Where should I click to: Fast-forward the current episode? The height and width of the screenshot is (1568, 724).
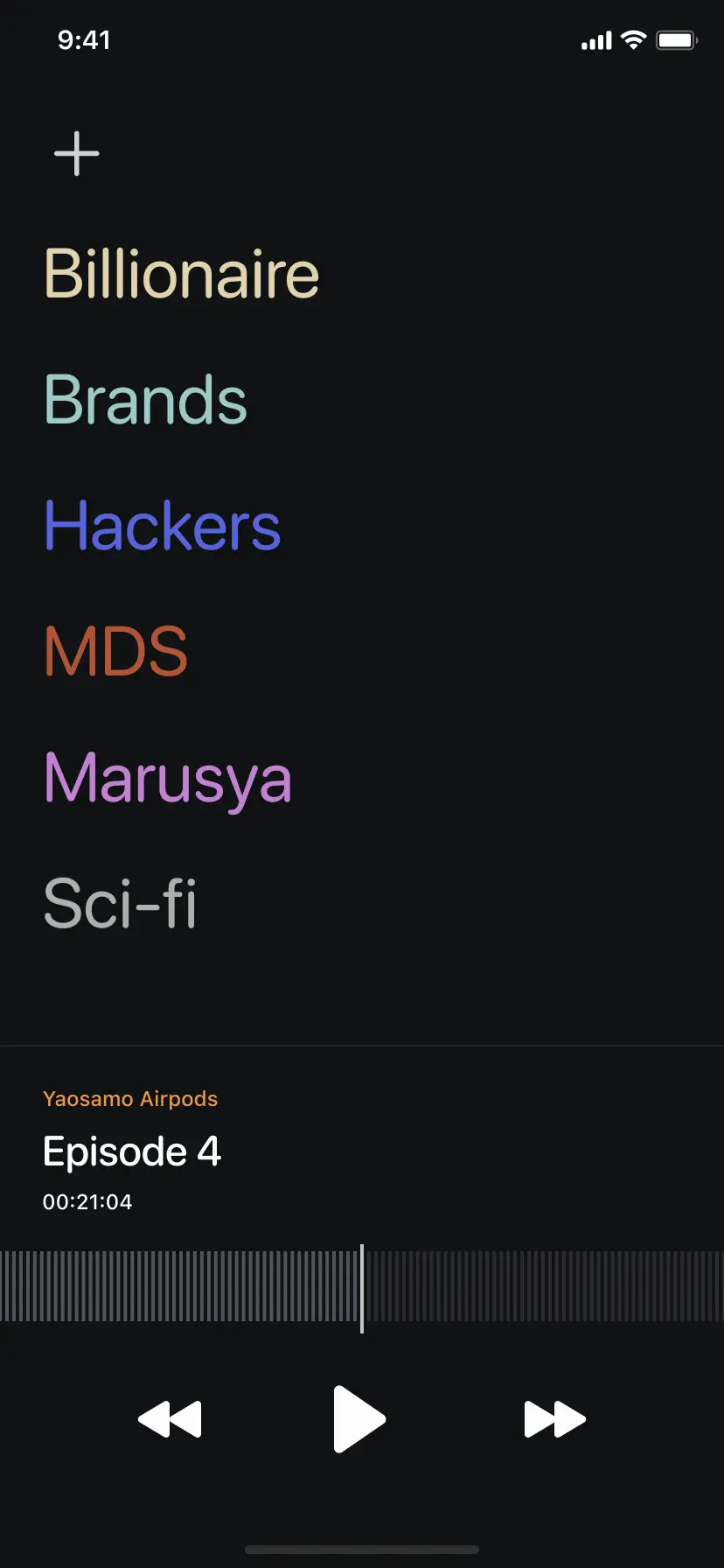(x=554, y=1419)
